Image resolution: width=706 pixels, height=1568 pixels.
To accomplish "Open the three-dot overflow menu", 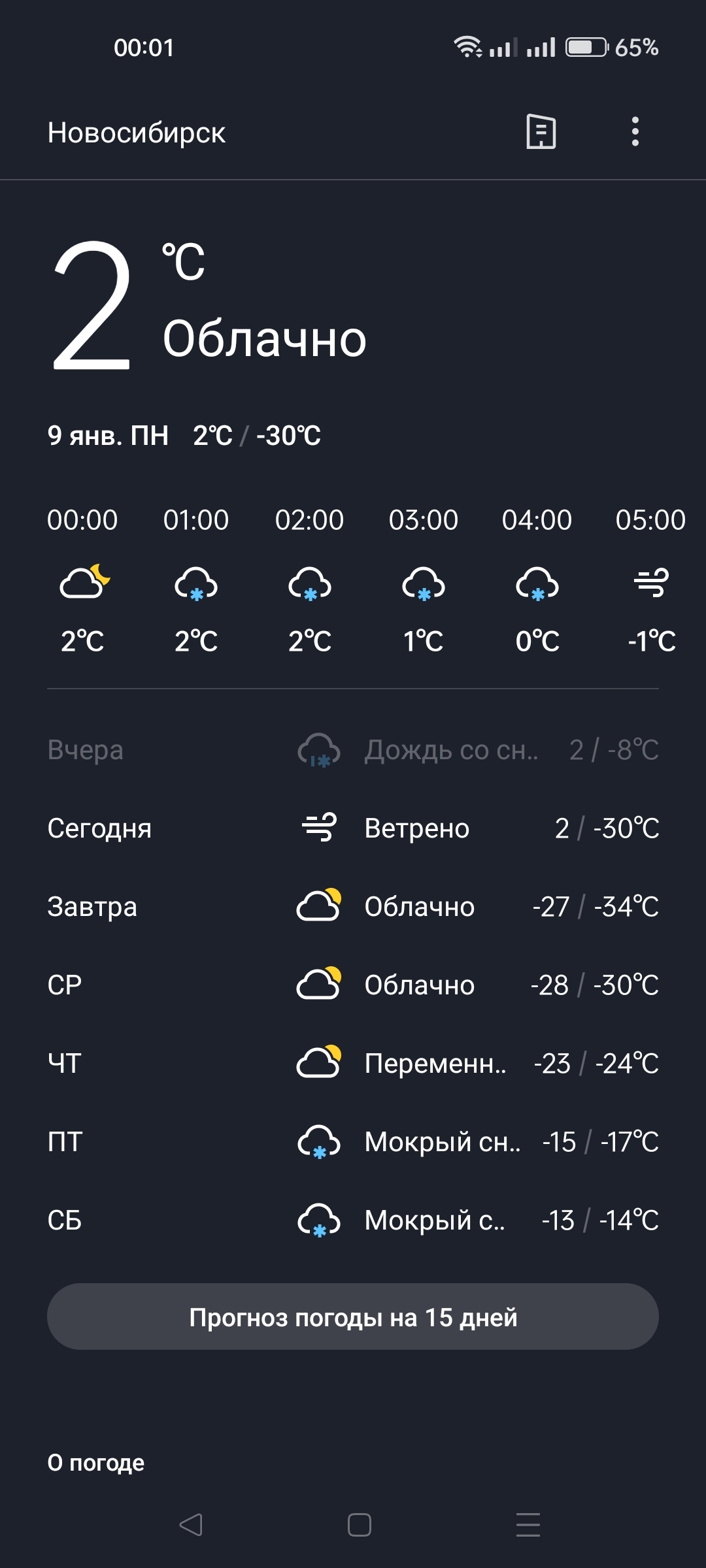I will tap(635, 132).
